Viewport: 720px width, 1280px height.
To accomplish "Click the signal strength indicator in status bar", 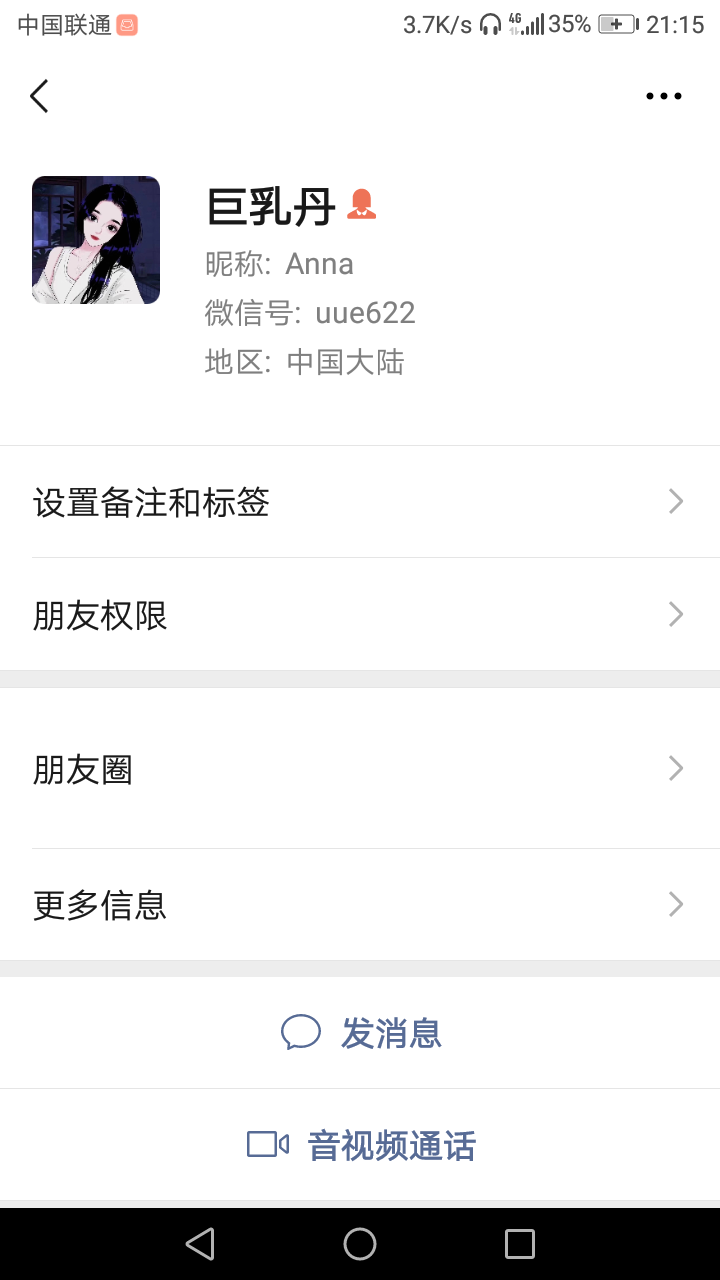I will (x=532, y=24).
